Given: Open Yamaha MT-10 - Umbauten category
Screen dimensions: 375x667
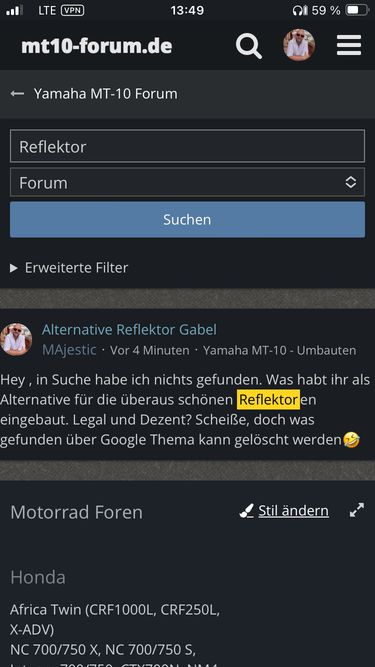Looking at the screenshot, I should click(x=279, y=351).
